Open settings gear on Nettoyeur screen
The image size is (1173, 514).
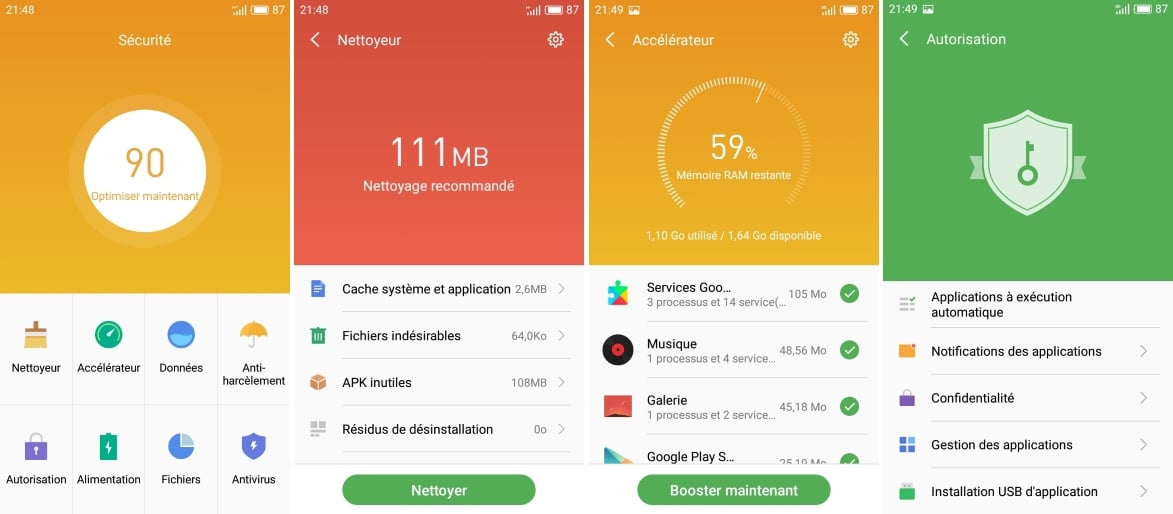(556, 40)
